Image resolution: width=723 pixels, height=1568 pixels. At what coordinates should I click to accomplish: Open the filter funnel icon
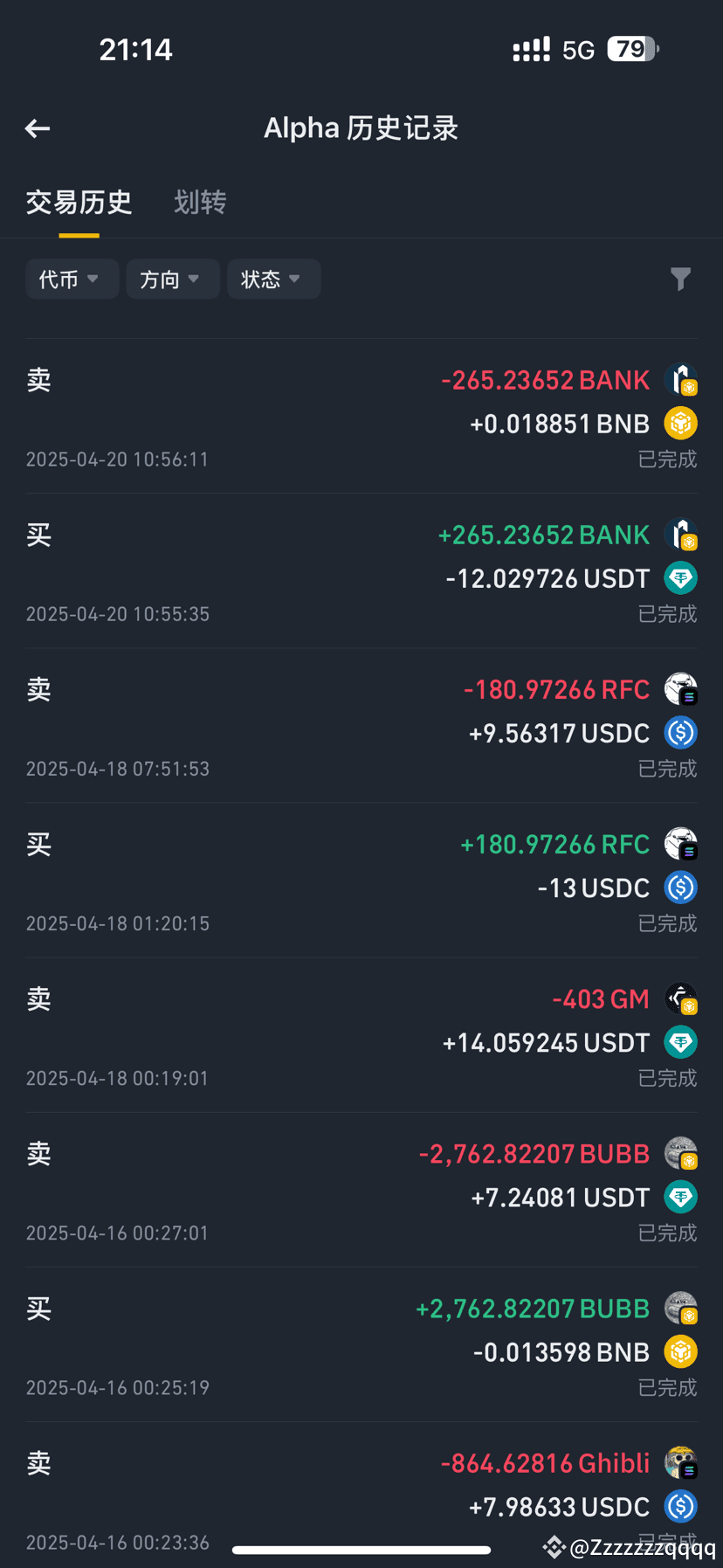pyautogui.click(x=680, y=280)
